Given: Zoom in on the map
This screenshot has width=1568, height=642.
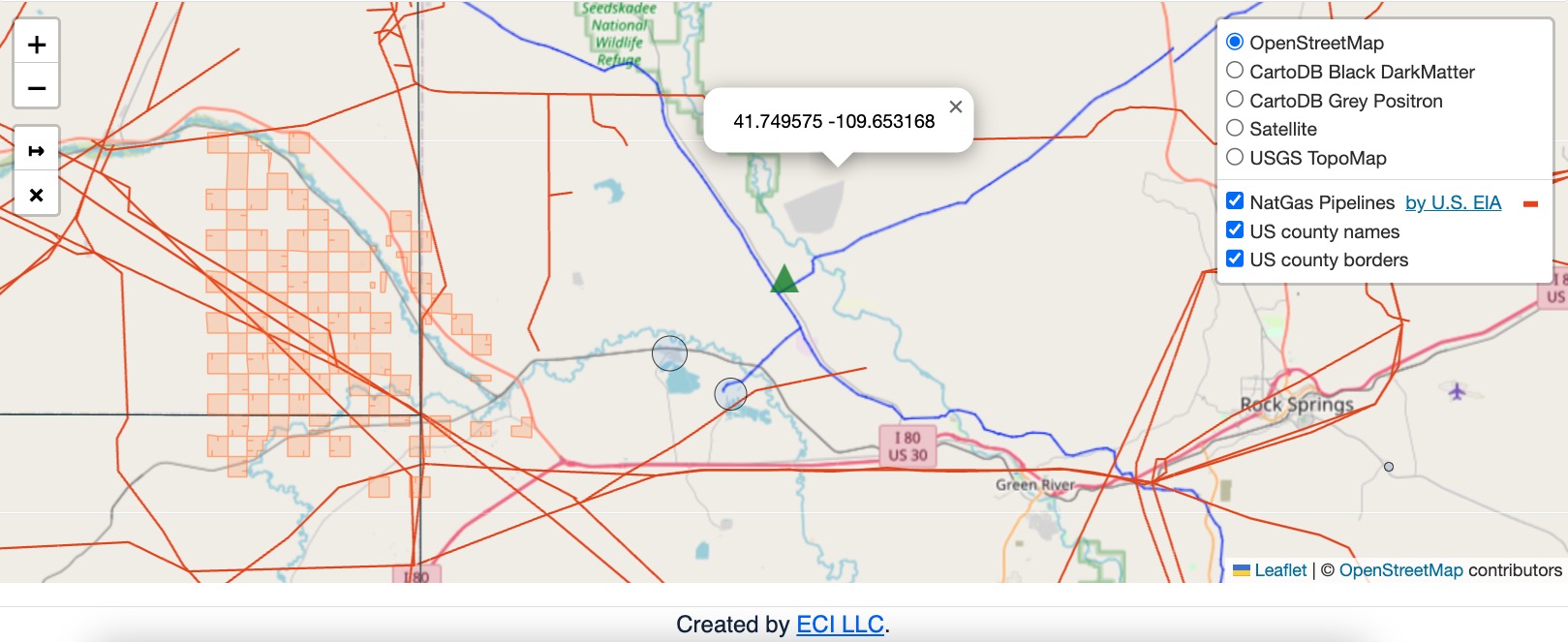Looking at the screenshot, I should [37, 45].
